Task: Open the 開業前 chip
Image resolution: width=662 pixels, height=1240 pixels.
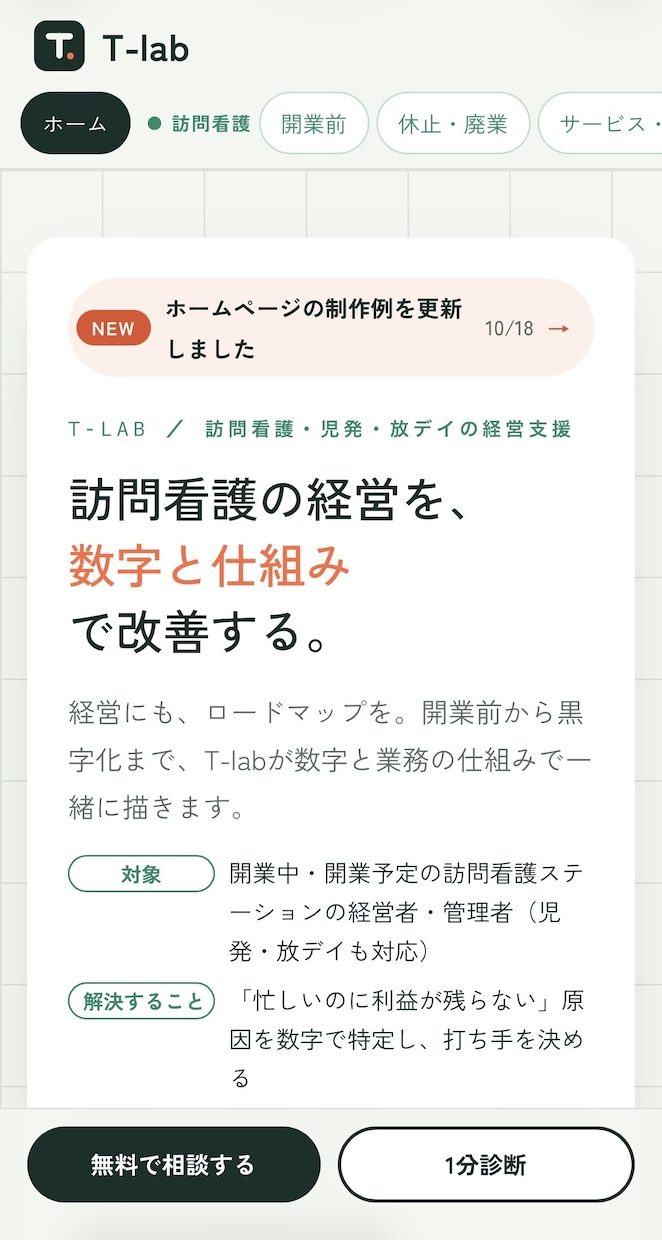Action: [x=314, y=124]
